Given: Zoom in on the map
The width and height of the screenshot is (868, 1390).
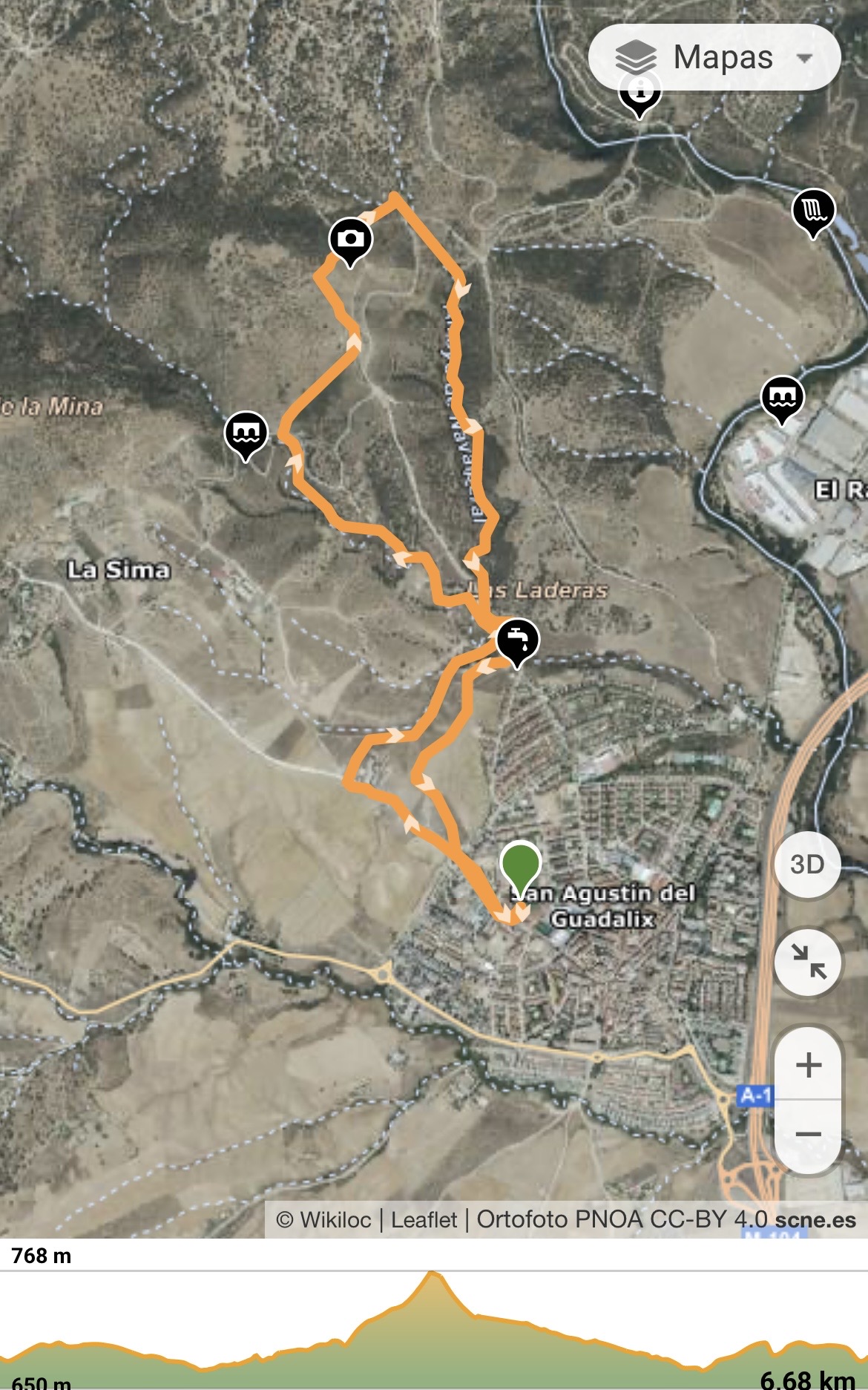Looking at the screenshot, I should (807, 1066).
